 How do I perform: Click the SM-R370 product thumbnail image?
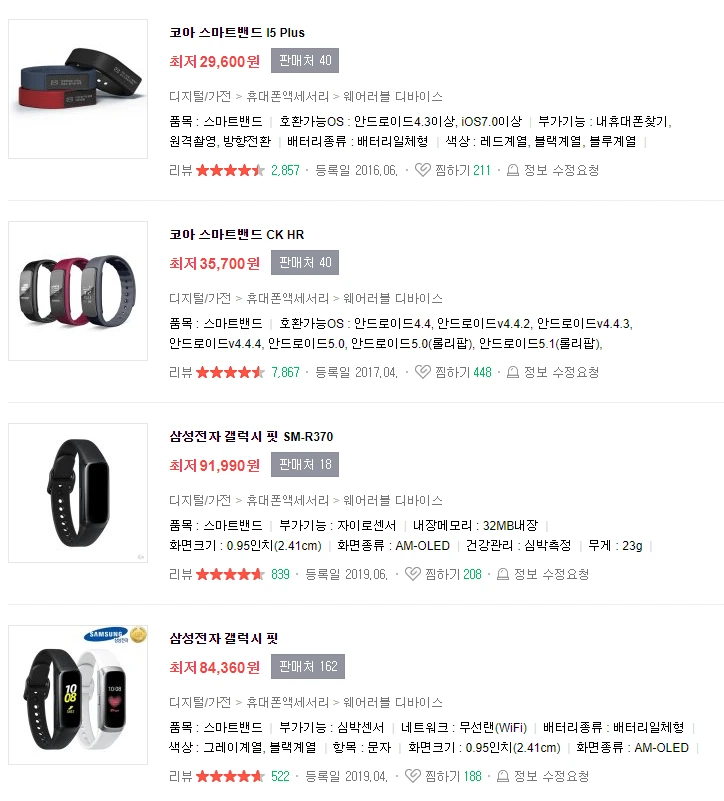tap(78, 492)
